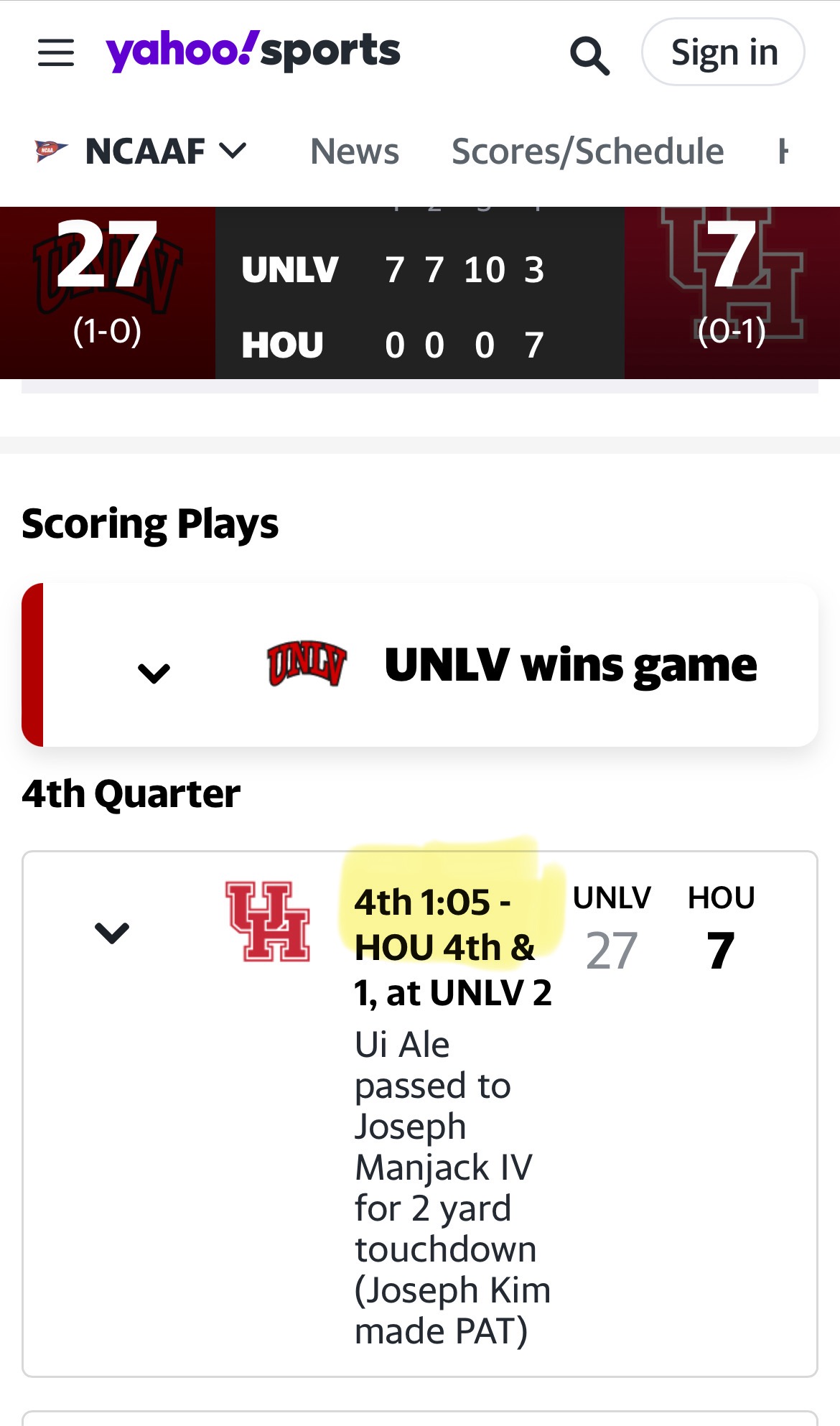Go to Yahoo Sports home via logo
840x1426 pixels.
click(x=253, y=51)
